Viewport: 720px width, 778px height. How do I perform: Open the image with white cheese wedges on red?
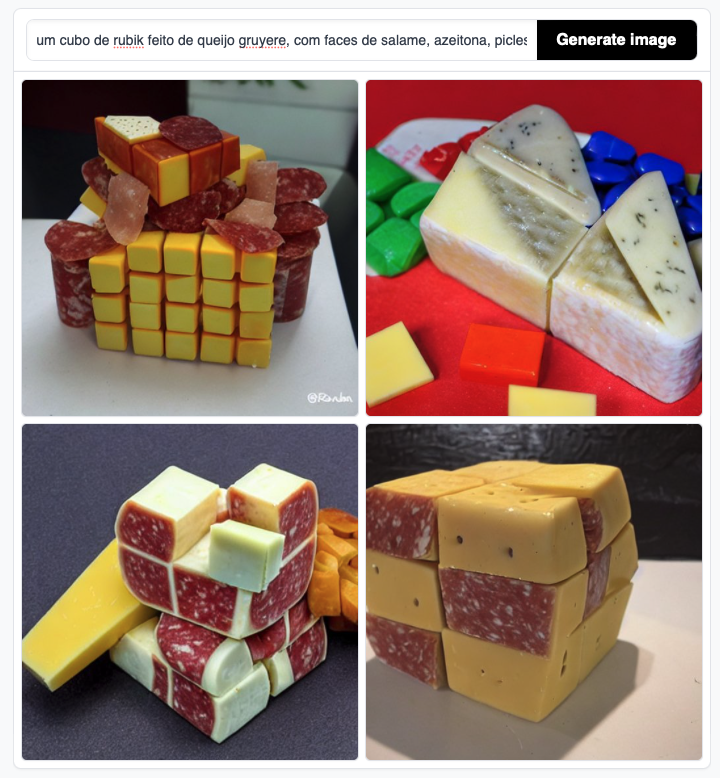coord(534,248)
